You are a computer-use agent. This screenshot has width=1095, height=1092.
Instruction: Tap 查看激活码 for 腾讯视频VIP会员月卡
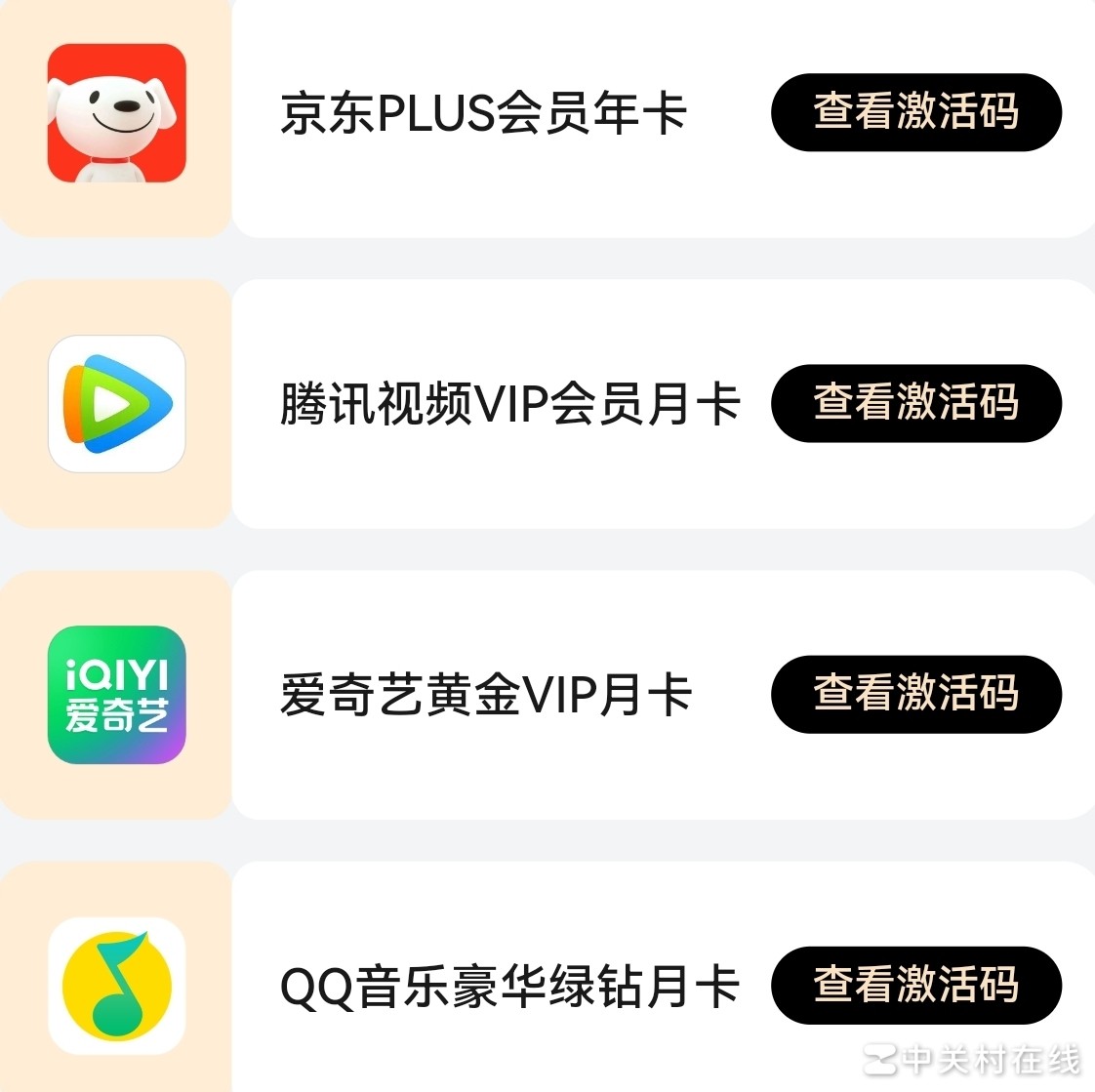click(915, 403)
